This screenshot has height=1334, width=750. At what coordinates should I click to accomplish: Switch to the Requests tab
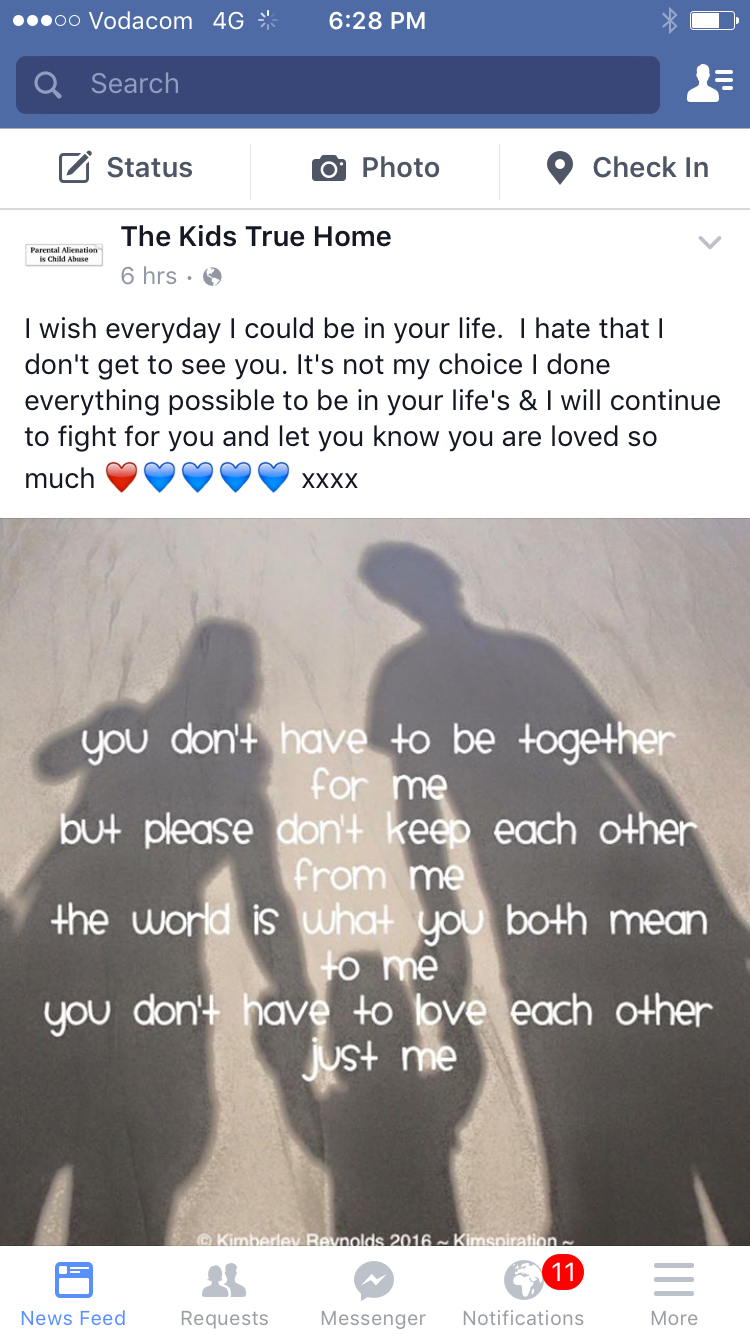click(224, 1292)
